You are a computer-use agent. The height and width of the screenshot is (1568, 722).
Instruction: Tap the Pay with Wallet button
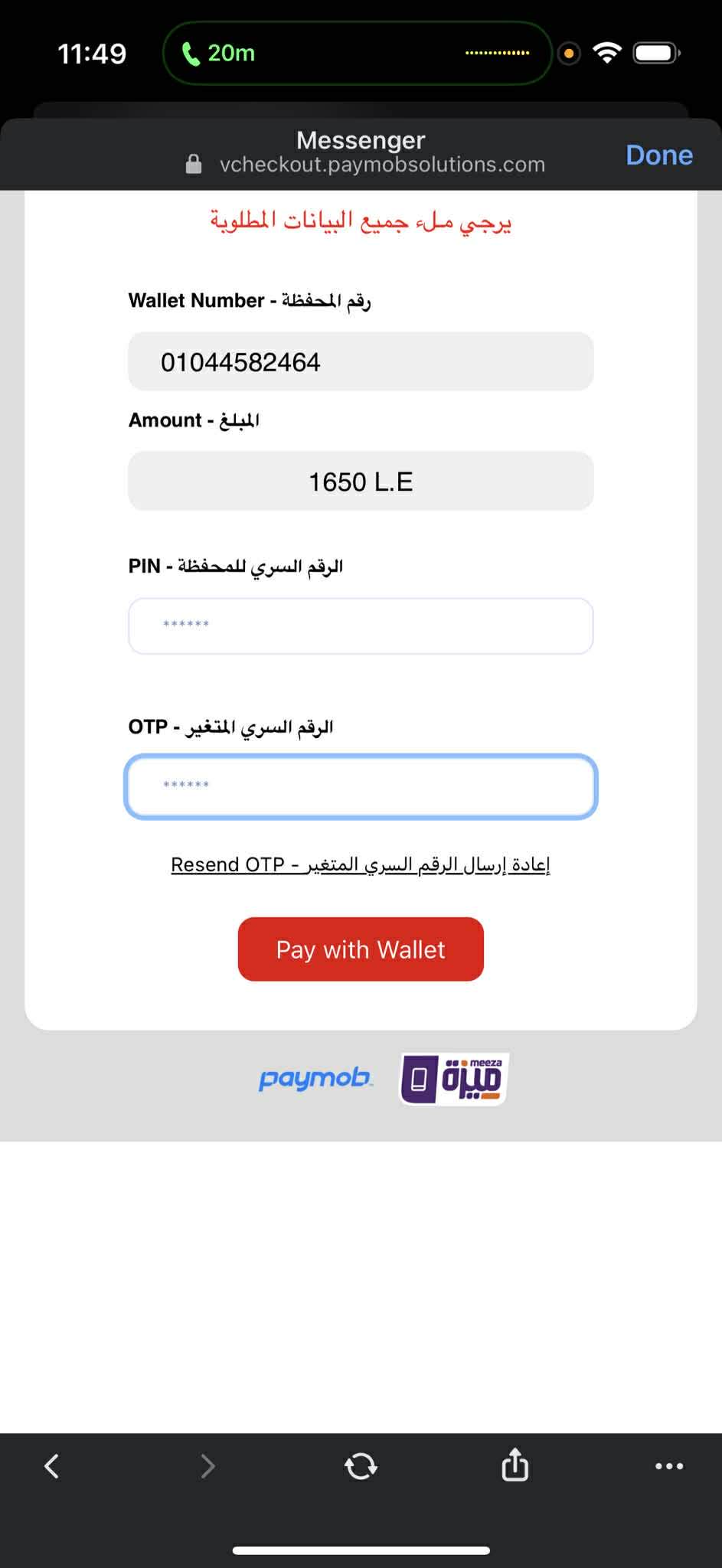click(361, 949)
